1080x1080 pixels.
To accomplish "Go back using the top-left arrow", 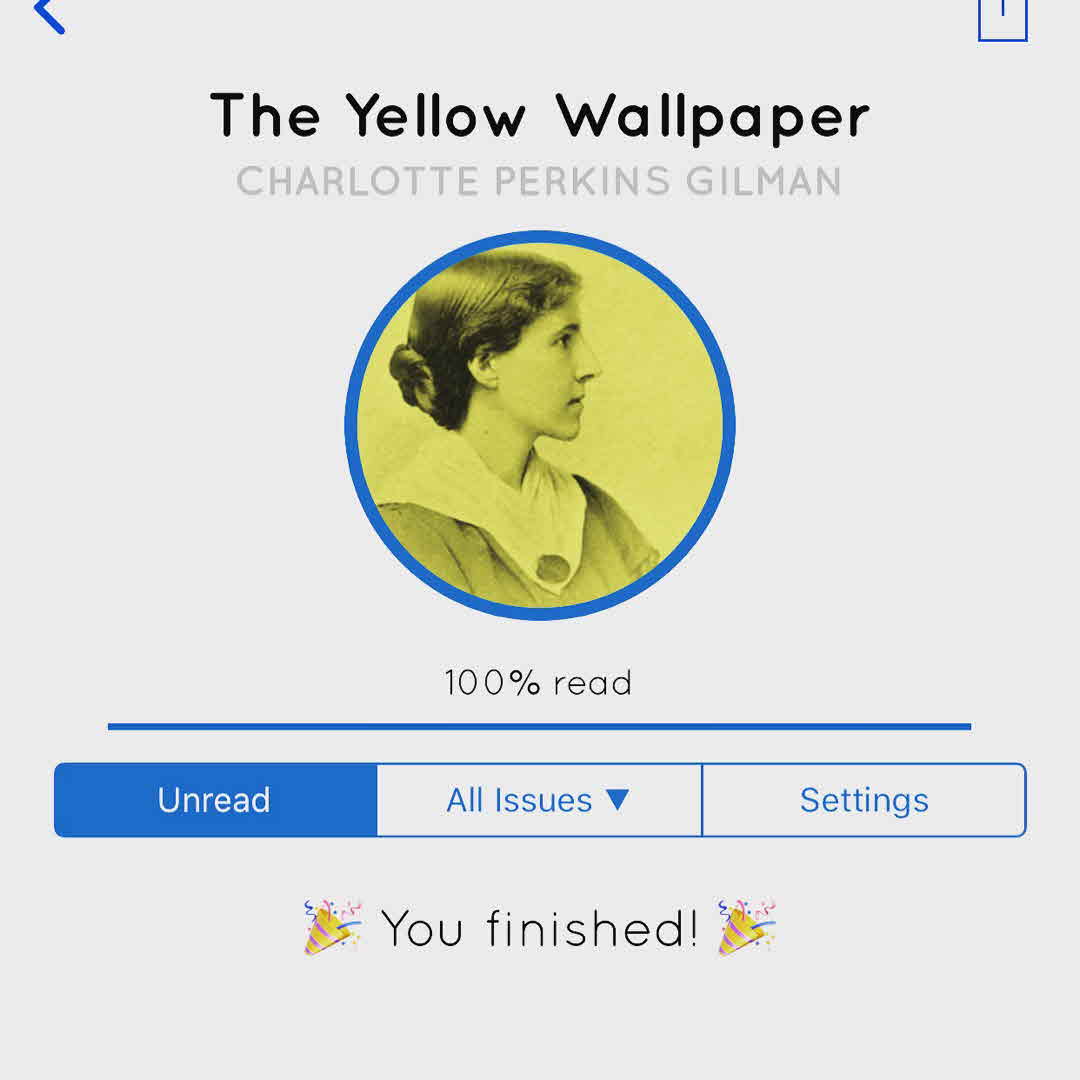I will [x=48, y=14].
